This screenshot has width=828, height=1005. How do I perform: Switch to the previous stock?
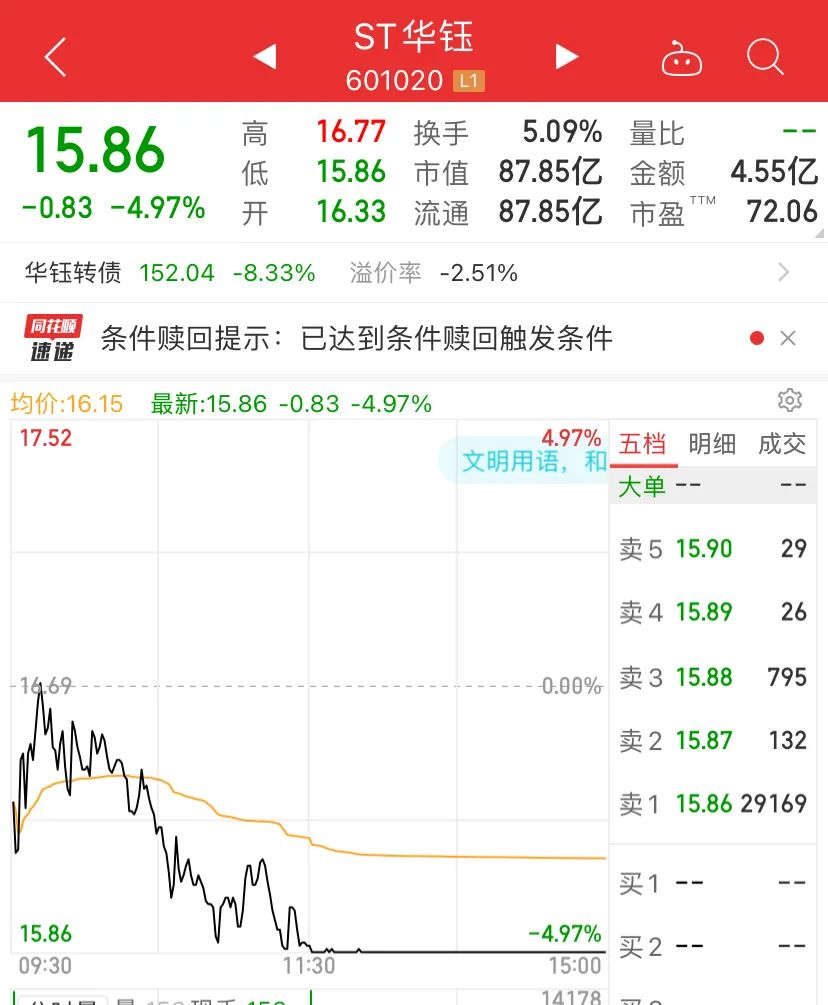tap(264, 57)
